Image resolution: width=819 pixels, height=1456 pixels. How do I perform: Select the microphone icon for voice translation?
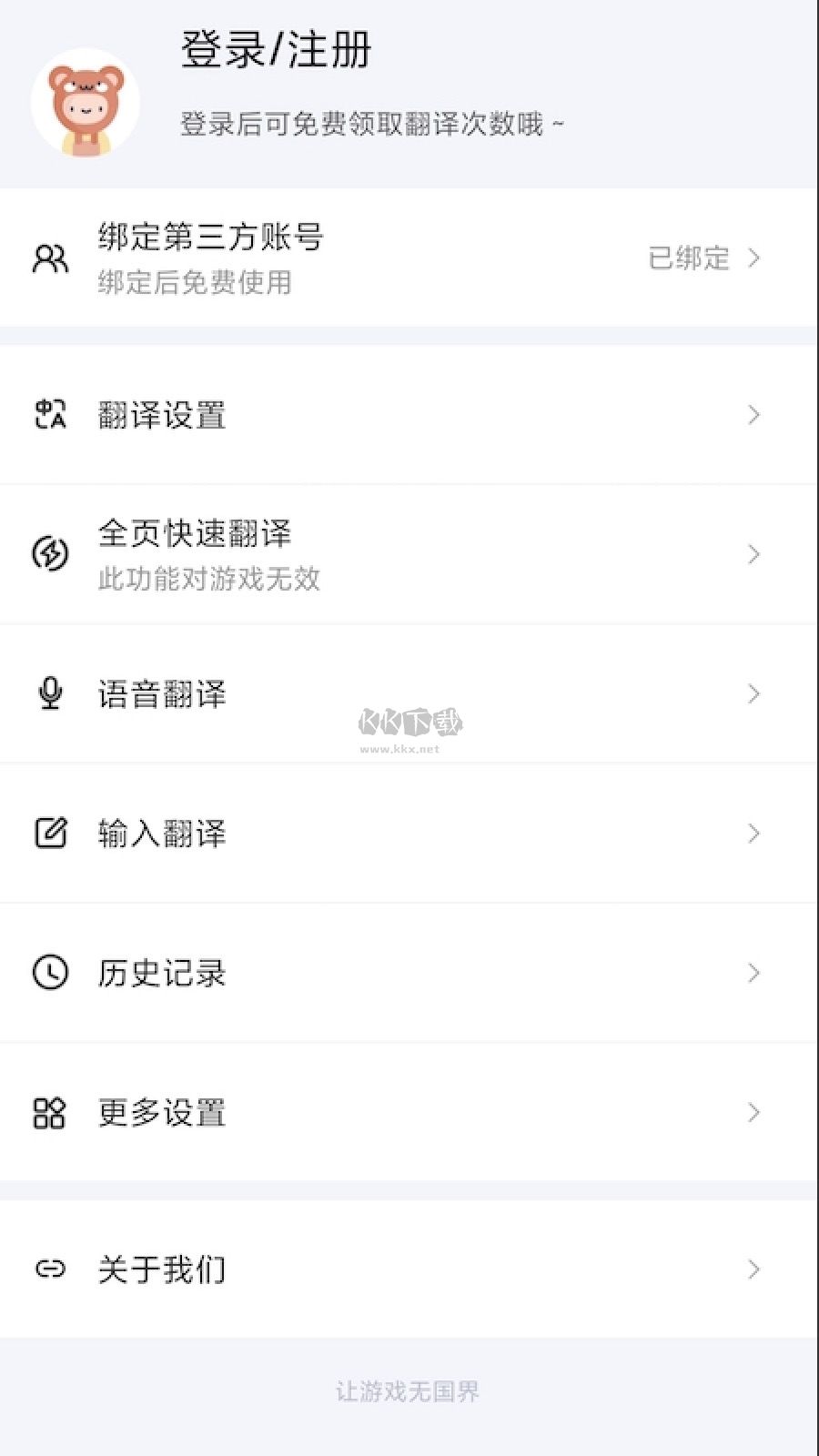(x=50, y=693)
